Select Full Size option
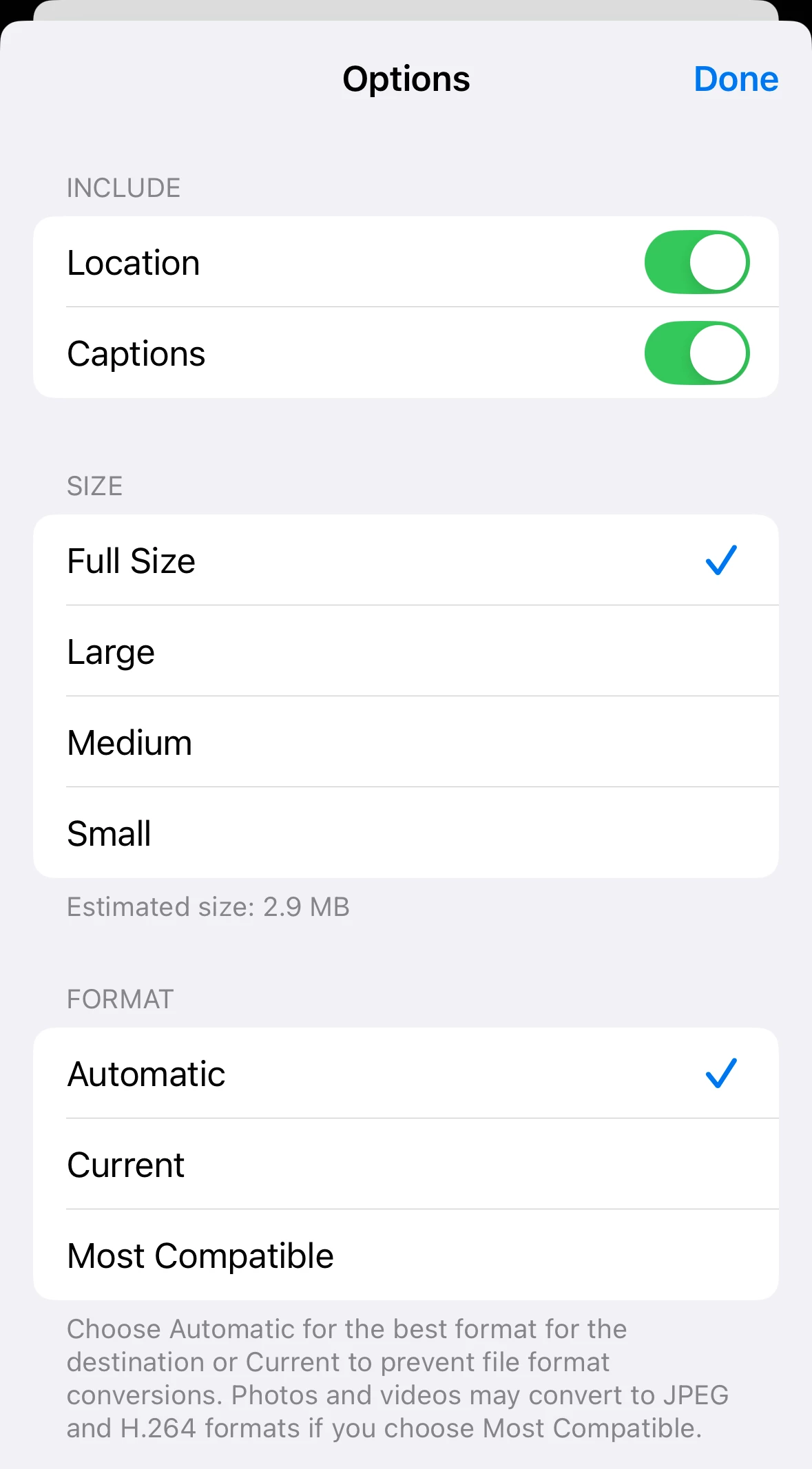 point(406,560)
